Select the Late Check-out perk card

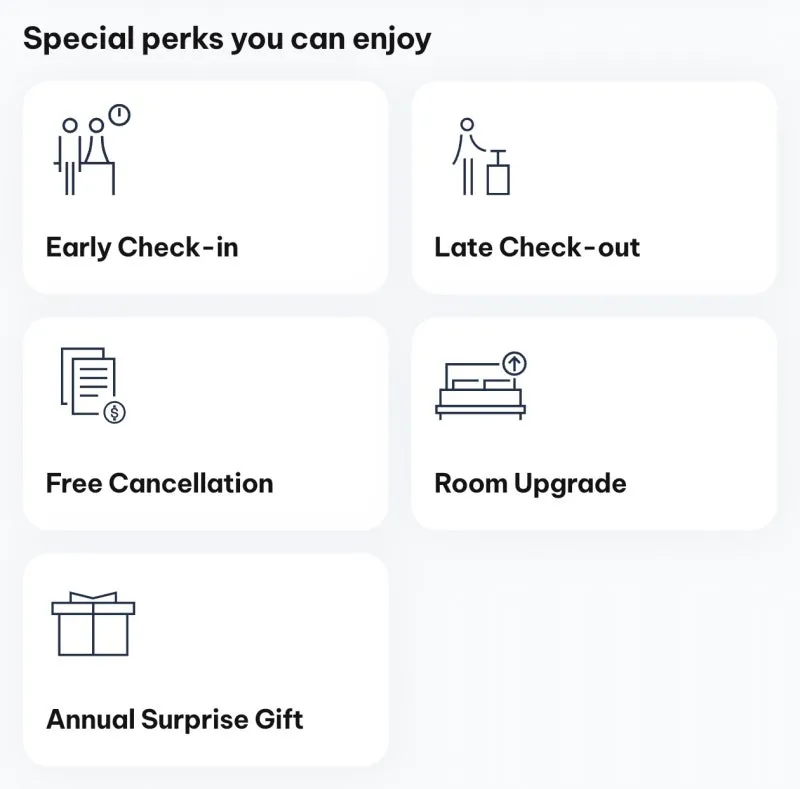click(x=594, y=187)
